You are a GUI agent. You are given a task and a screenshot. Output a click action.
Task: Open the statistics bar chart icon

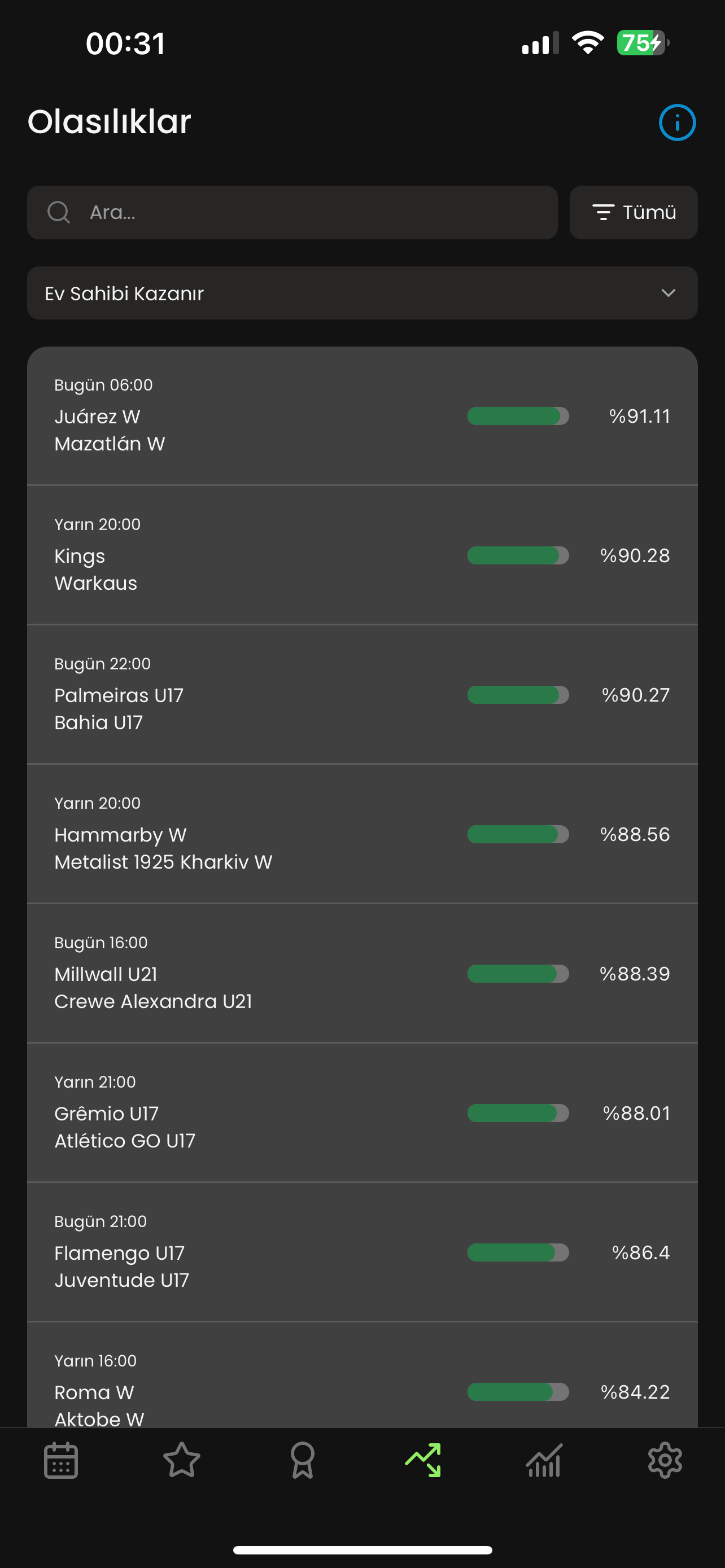543,1460
